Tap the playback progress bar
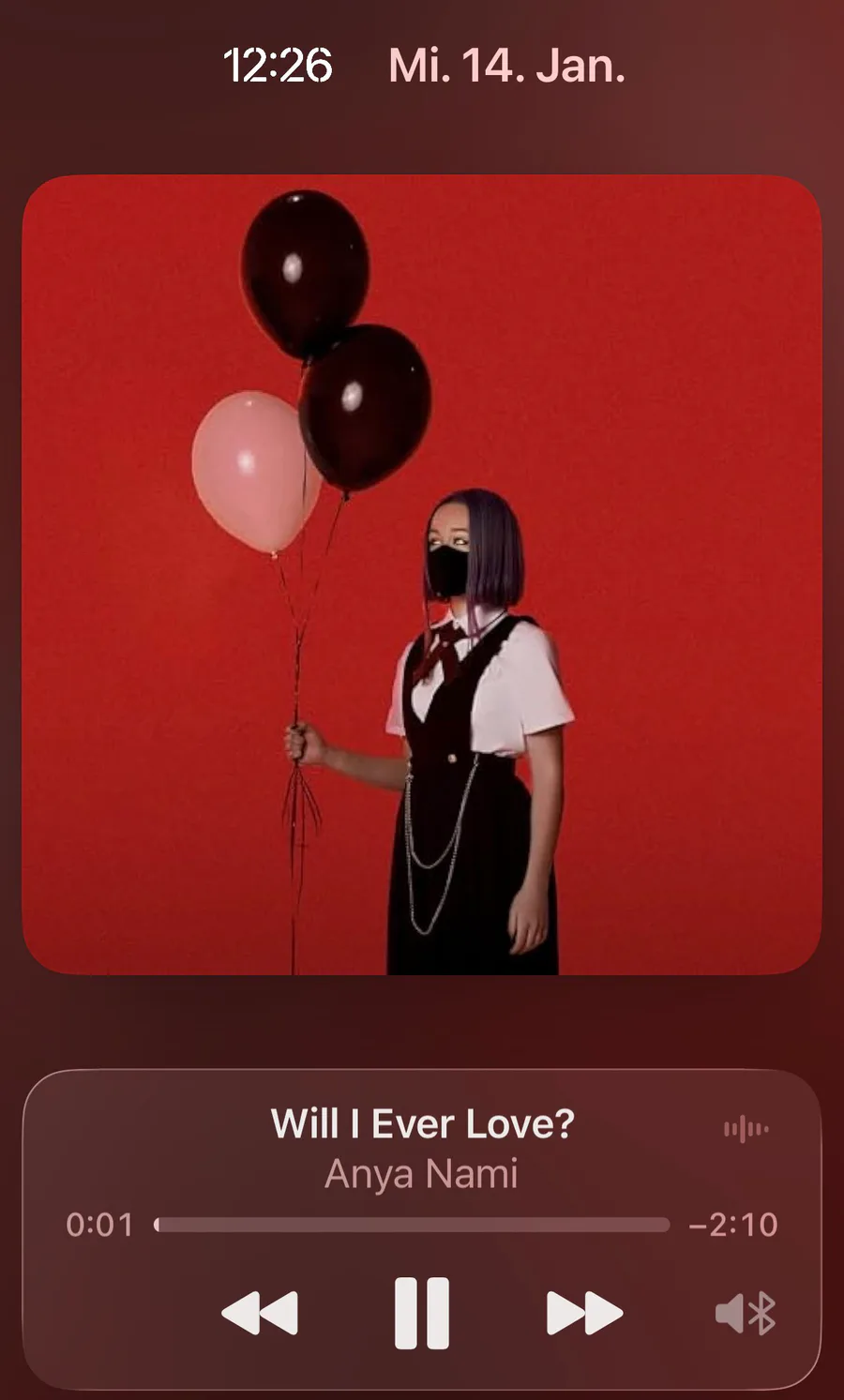This screenshot has width=844, height=1400. point(413,1225)
